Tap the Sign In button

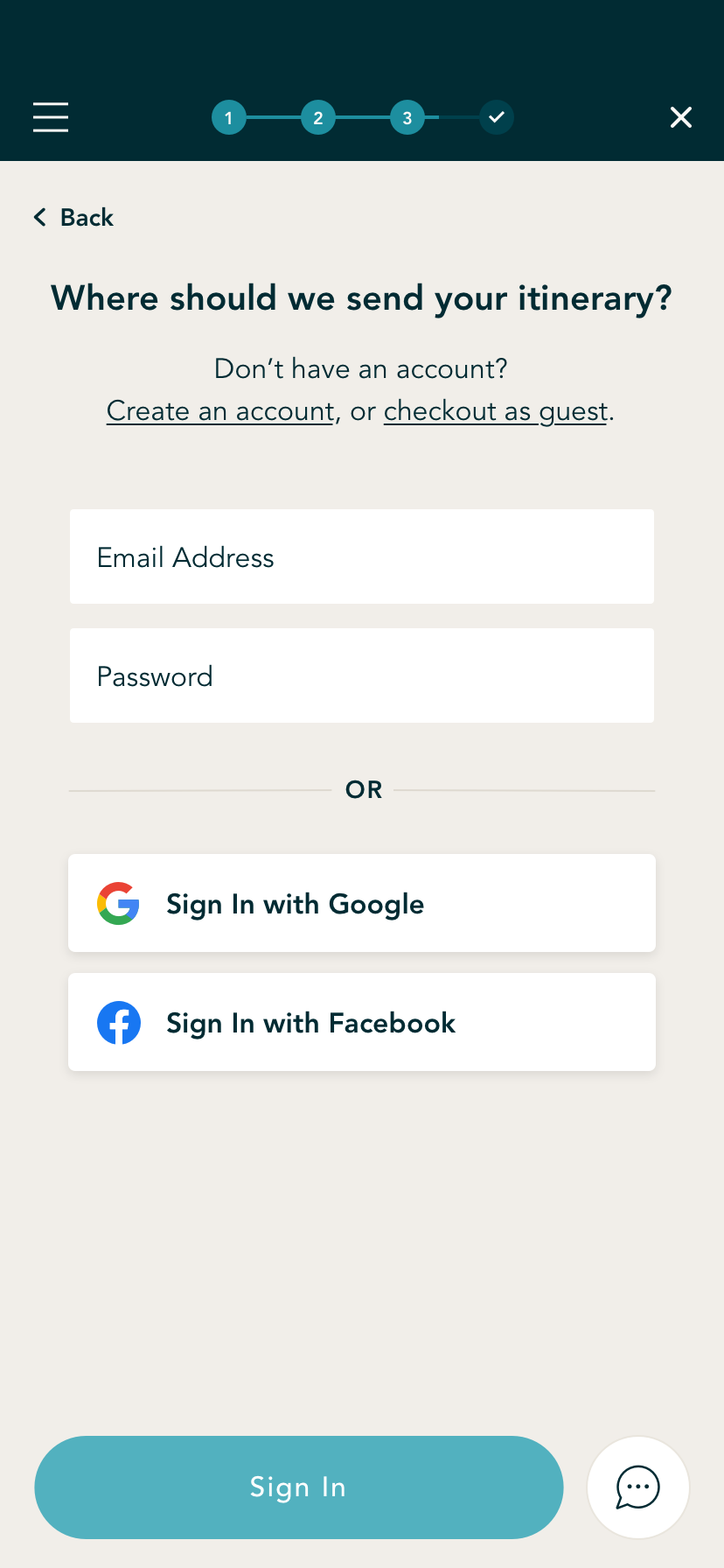pyautogui.click(x=298, y=1487)
